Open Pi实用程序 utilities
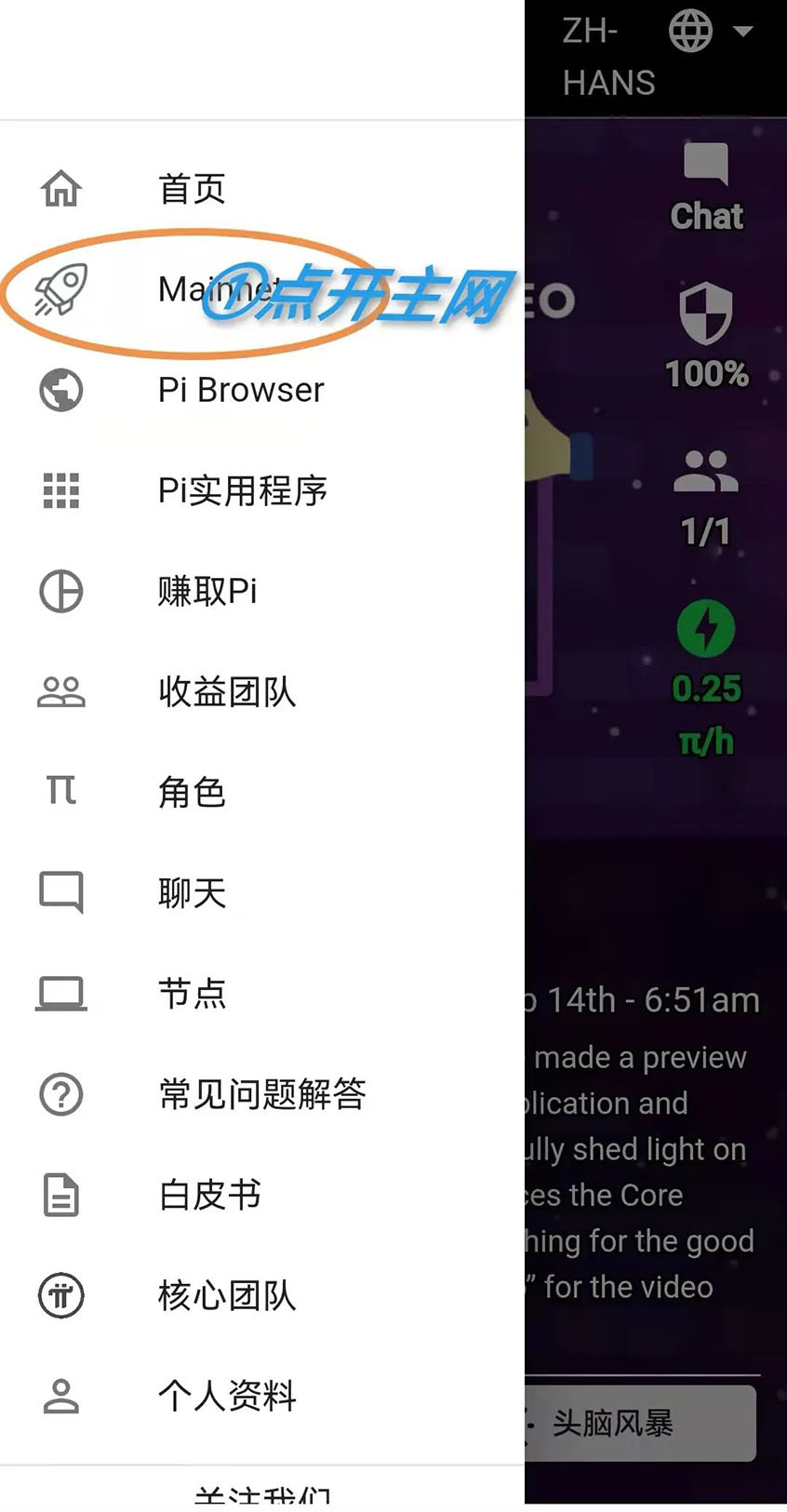The width and height of the screenshot is (787, 1512). (242, 490)
